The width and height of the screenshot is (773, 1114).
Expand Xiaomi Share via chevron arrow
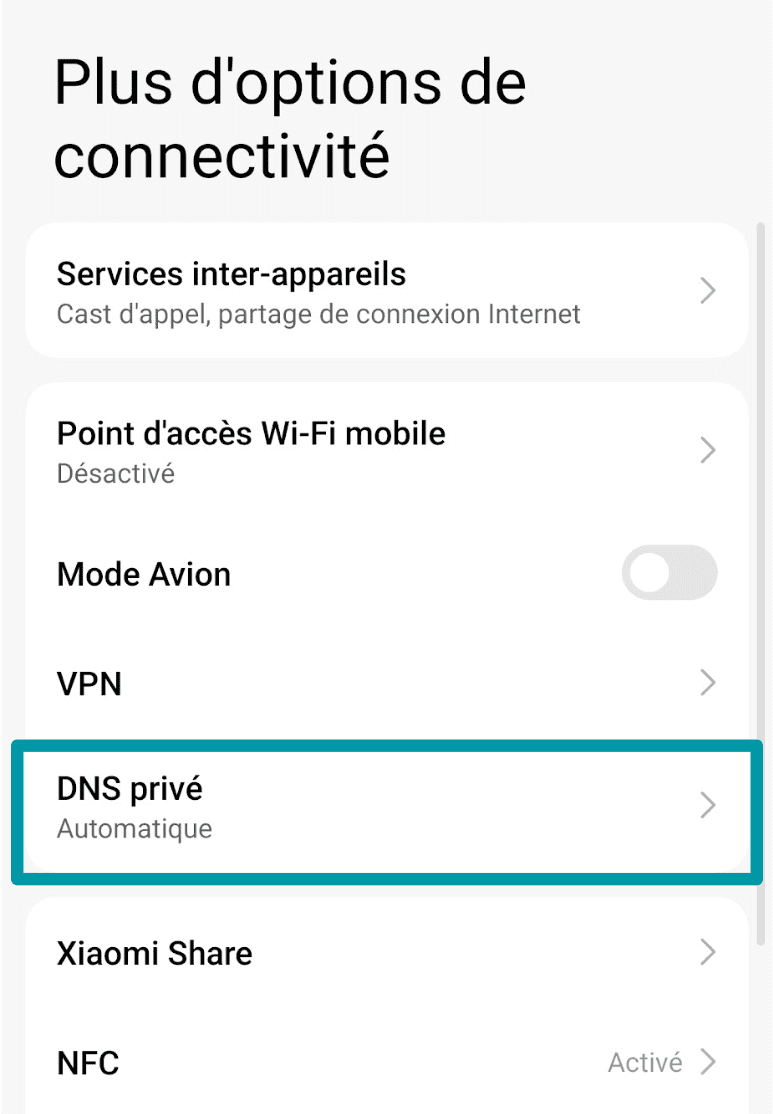(708, 952)
